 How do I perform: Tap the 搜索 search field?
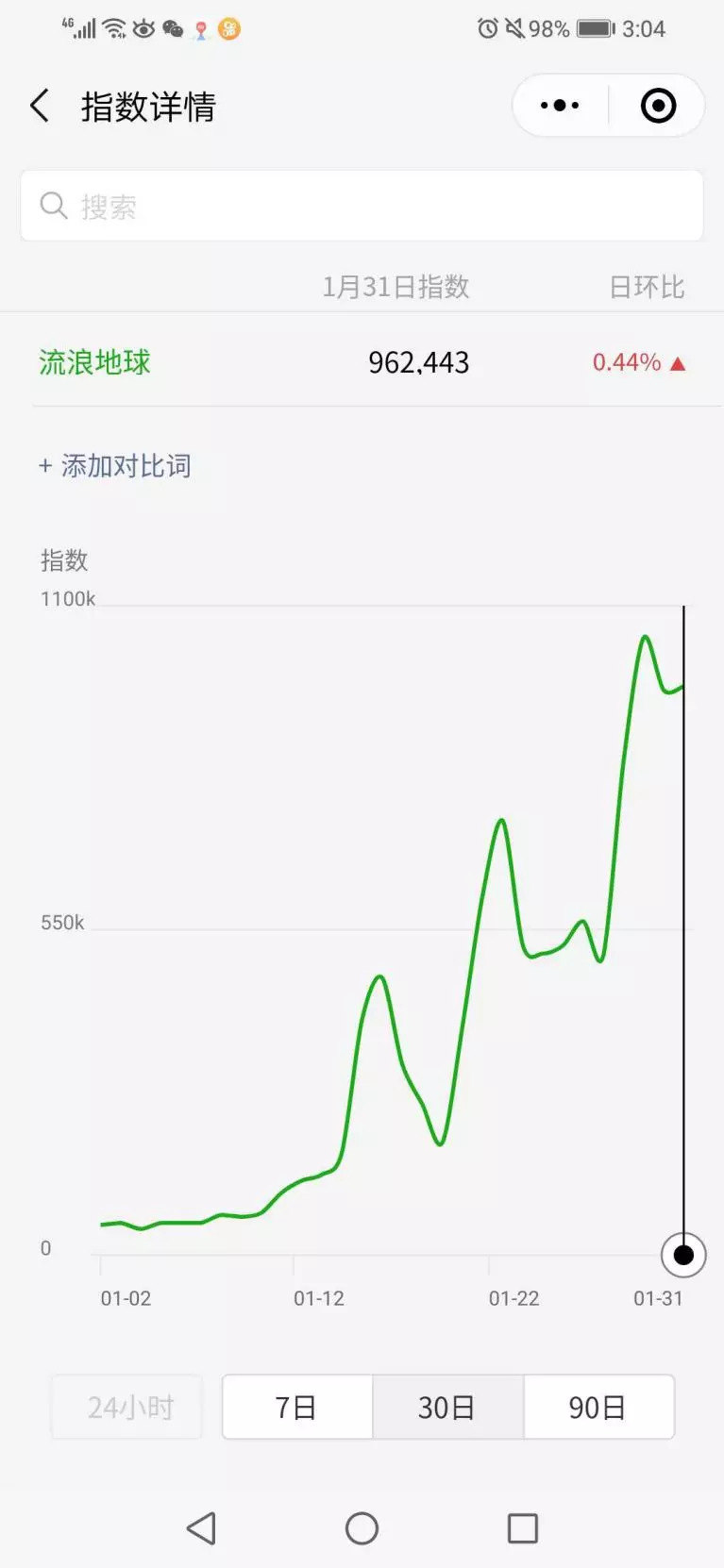tap(362, 206)
